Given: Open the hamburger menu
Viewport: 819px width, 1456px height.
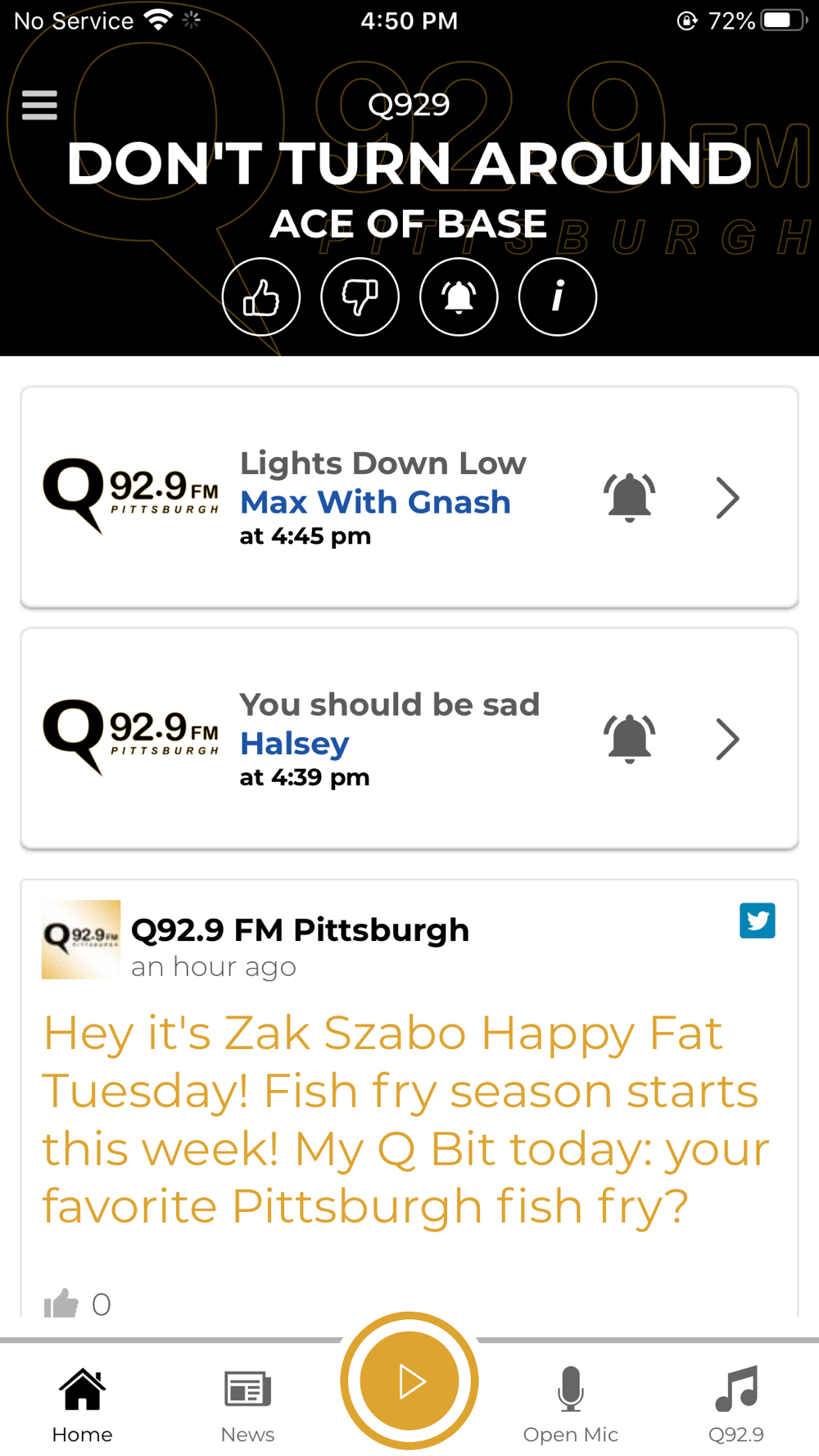Looking at the screenshot, I should click(x=39, y=105).
